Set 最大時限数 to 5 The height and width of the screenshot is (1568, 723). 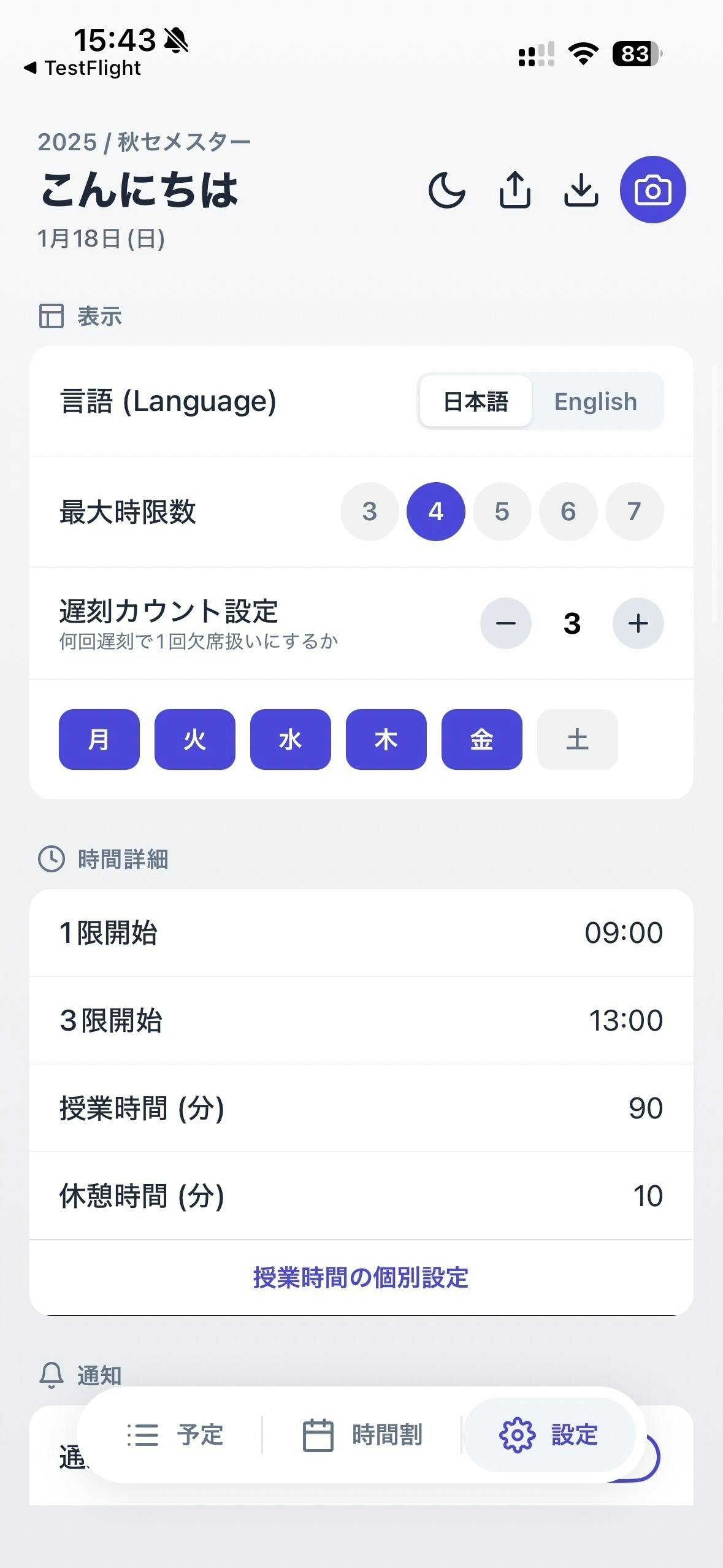pos(502,512)
